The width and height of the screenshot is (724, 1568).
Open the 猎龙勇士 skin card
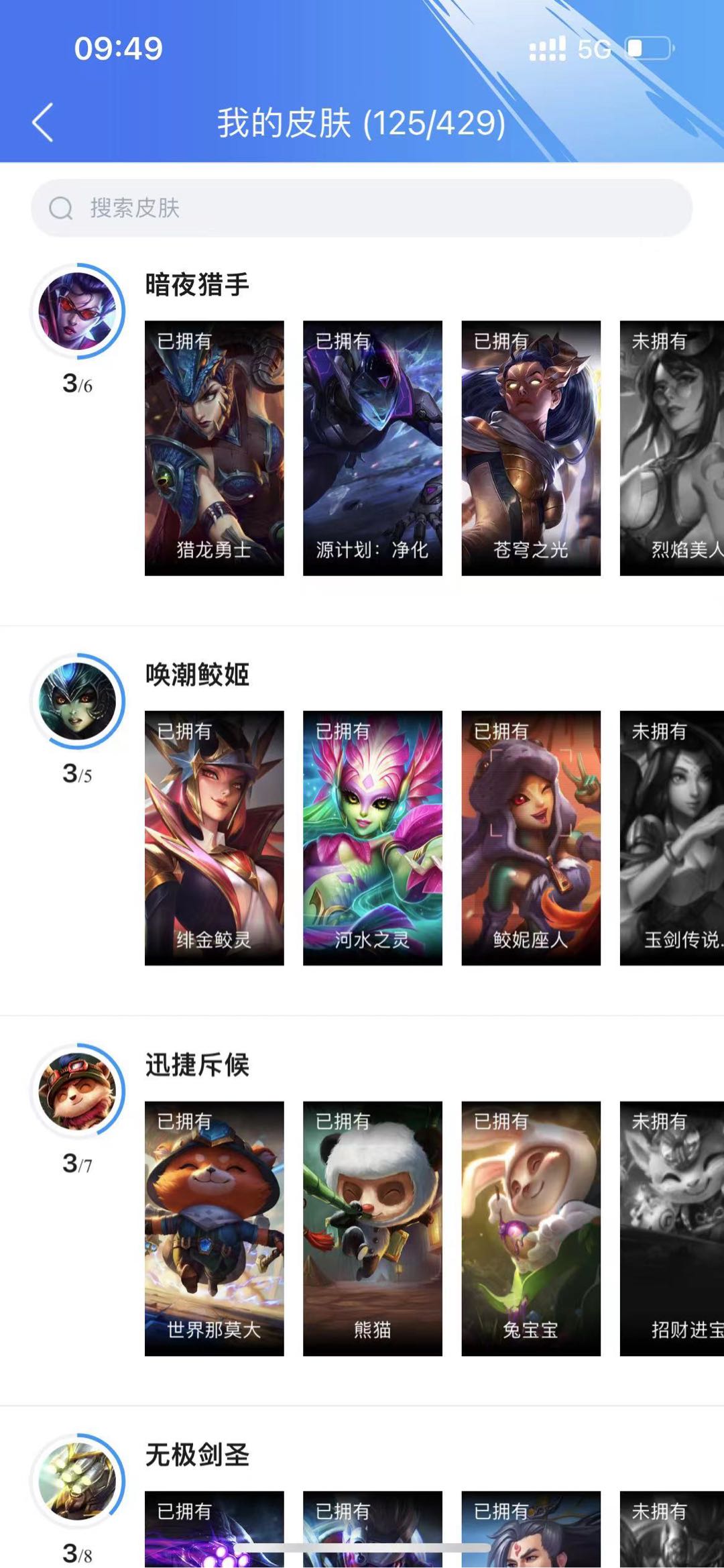[x=215, y=448]
